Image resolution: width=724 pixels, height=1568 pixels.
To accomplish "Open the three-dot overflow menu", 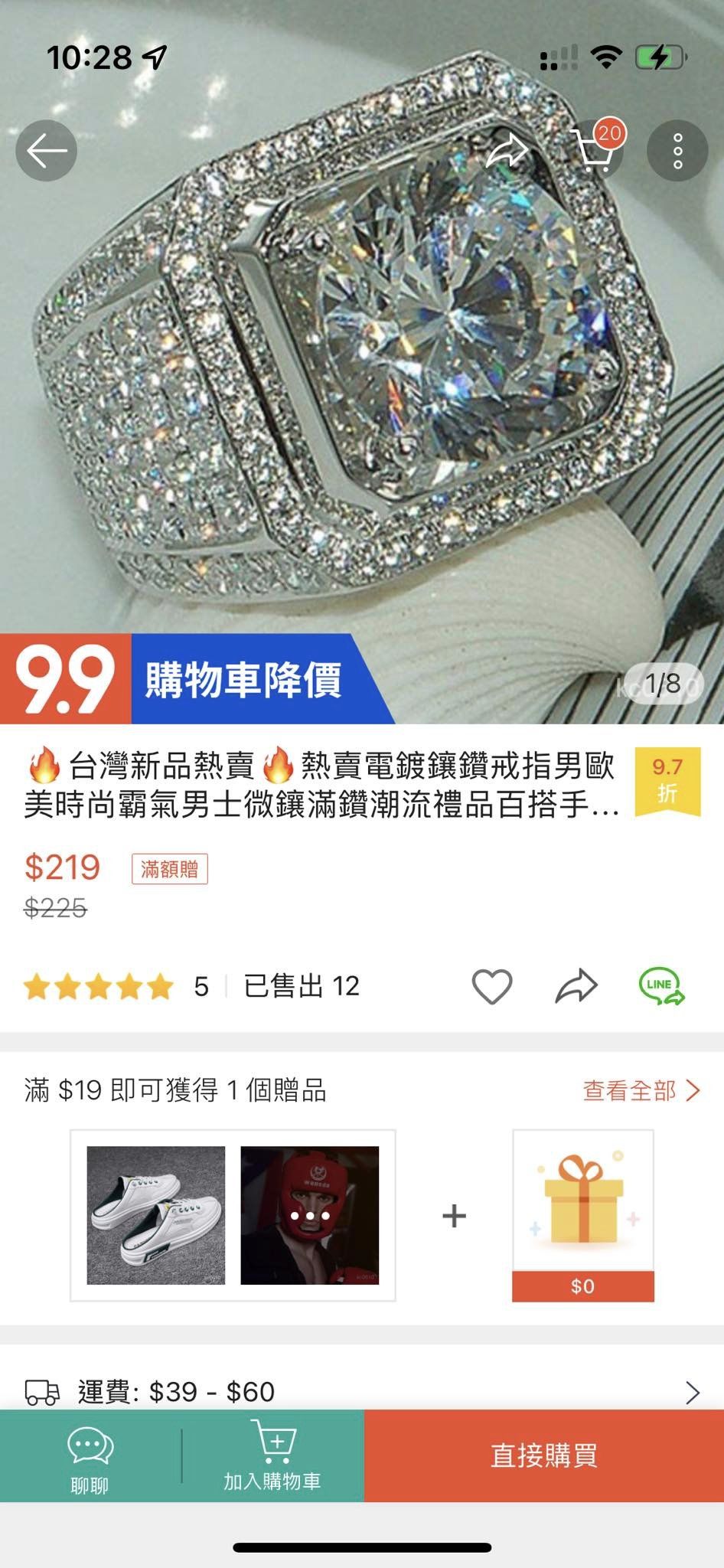I will pos(677,151).
